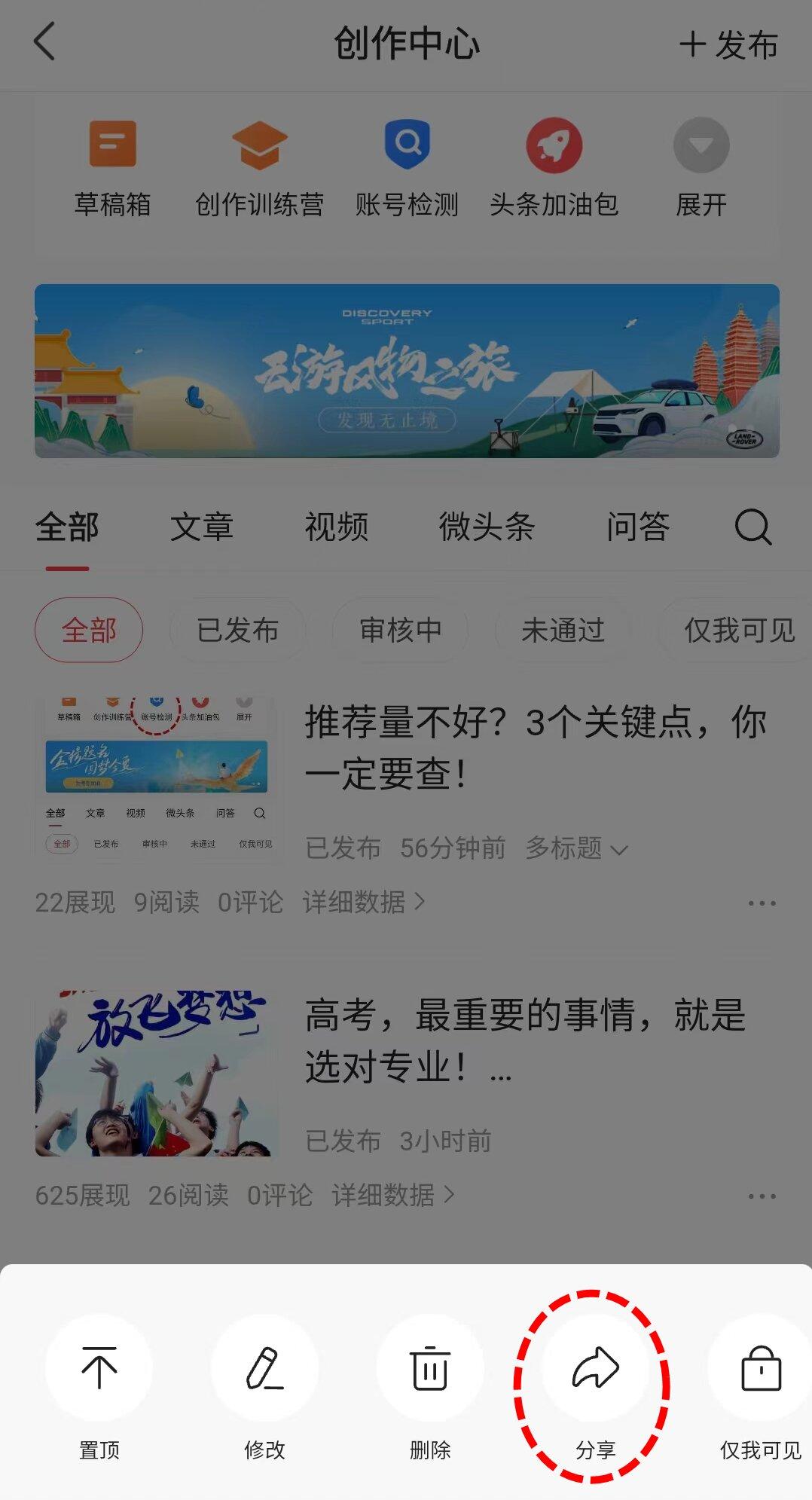Expand 多标题 under the 推荐量不好 article
The height and width of the screenshot is (1500, 812).
click(x=577, y=848)
